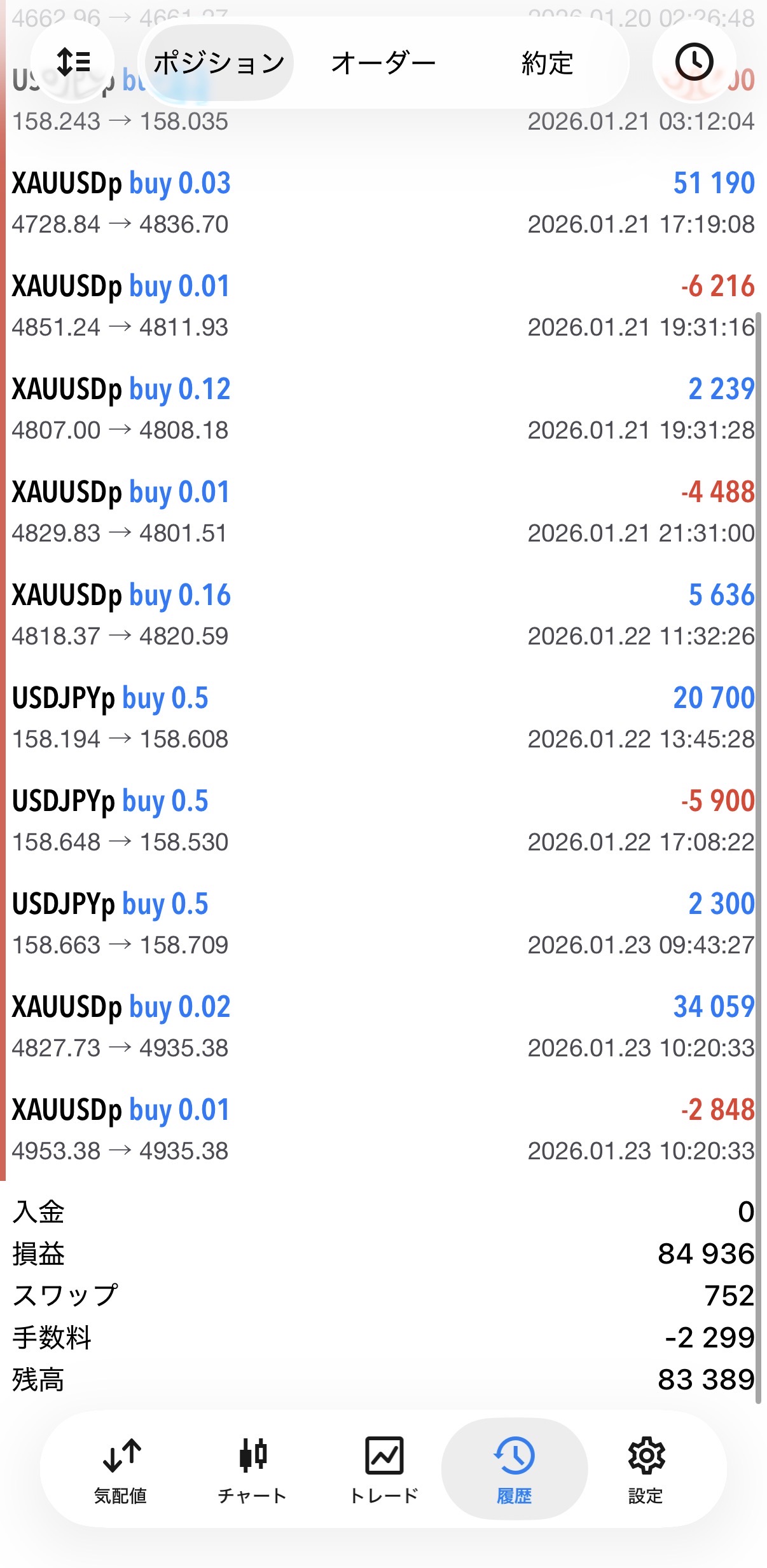Expand the XAUUSDp buy 0.02 trade row

tap(382, 1026)
